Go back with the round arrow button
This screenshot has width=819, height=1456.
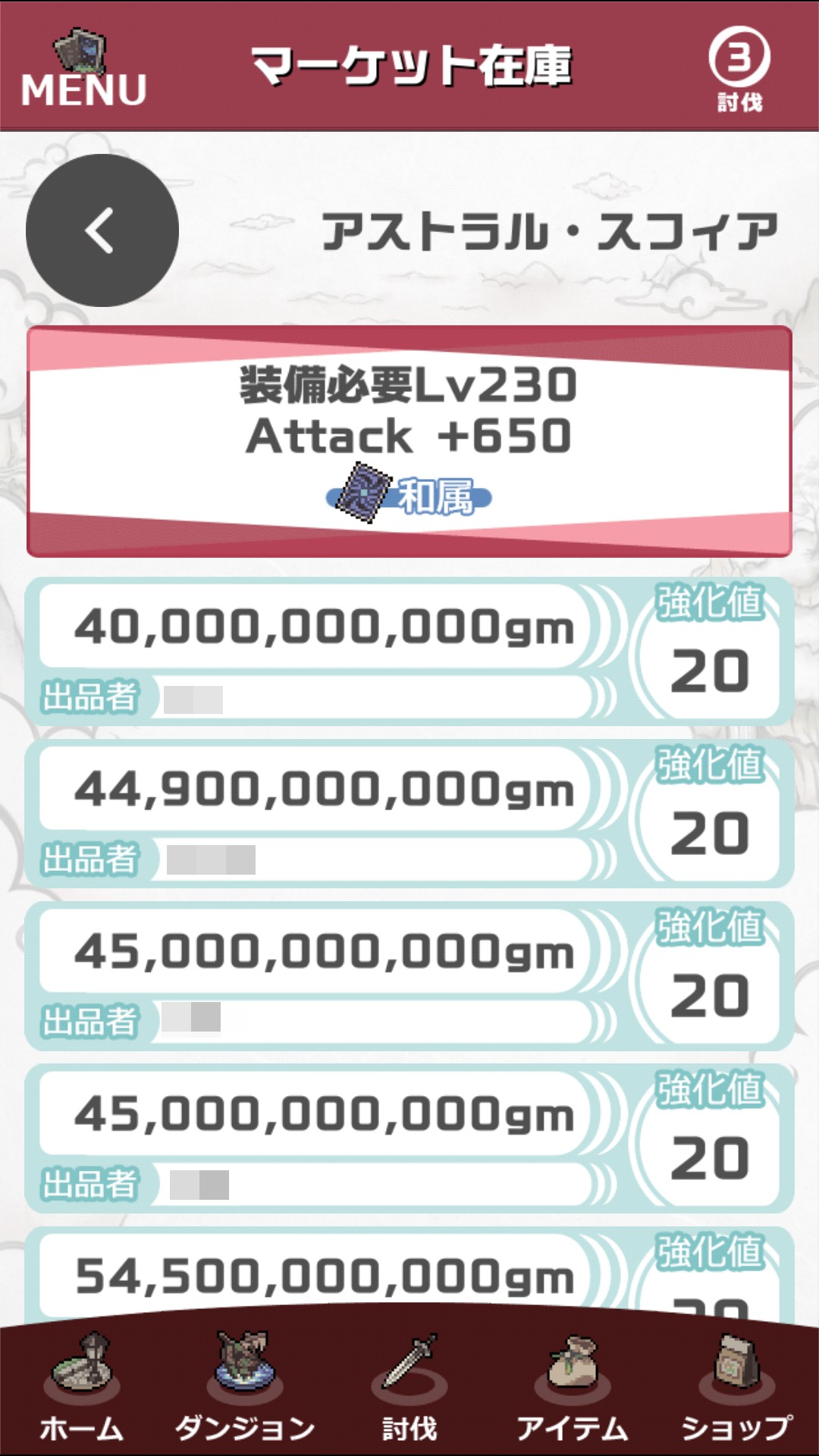click(102, 230)
